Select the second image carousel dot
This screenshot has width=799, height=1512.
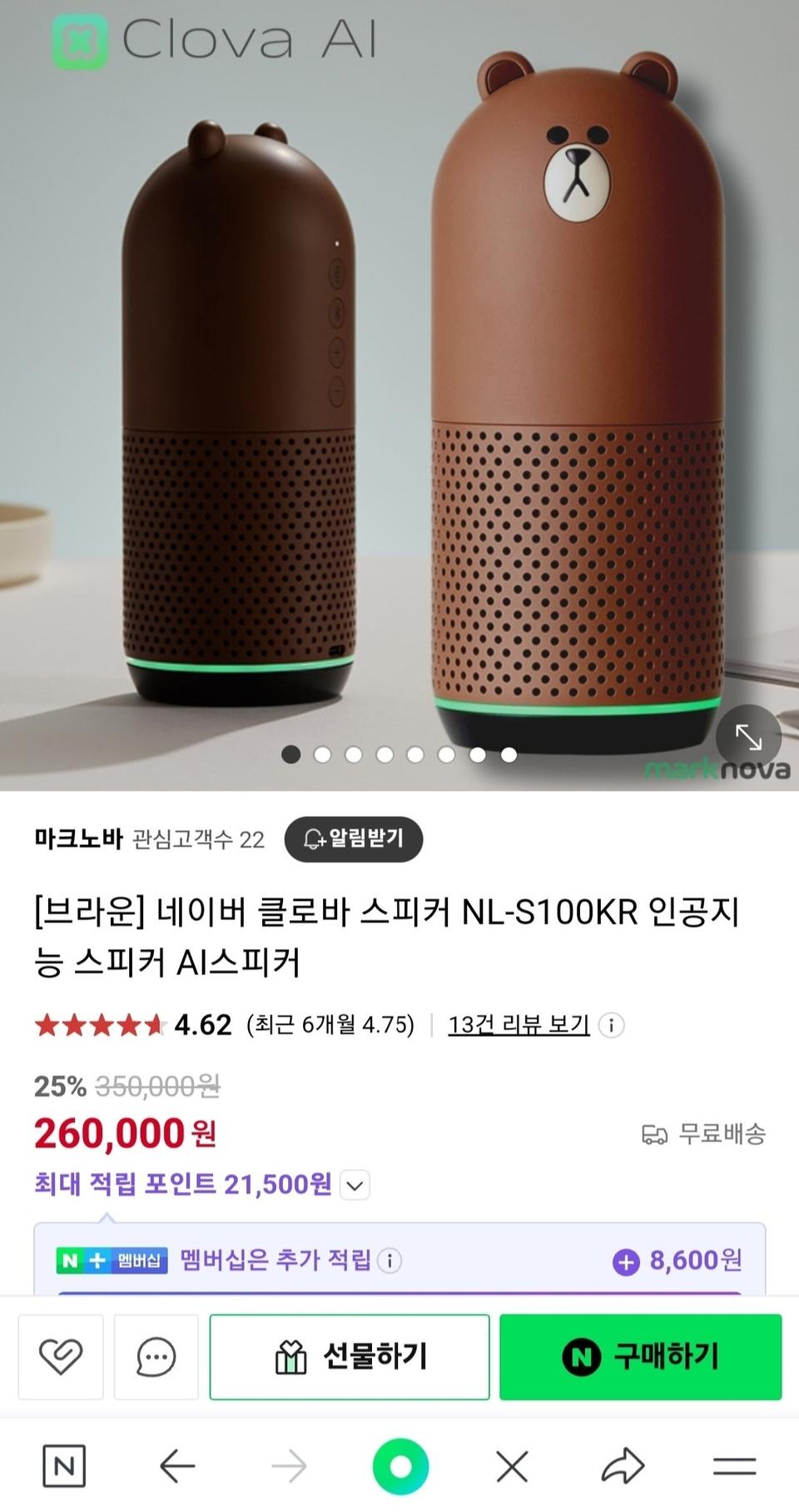tap(321, 756)
